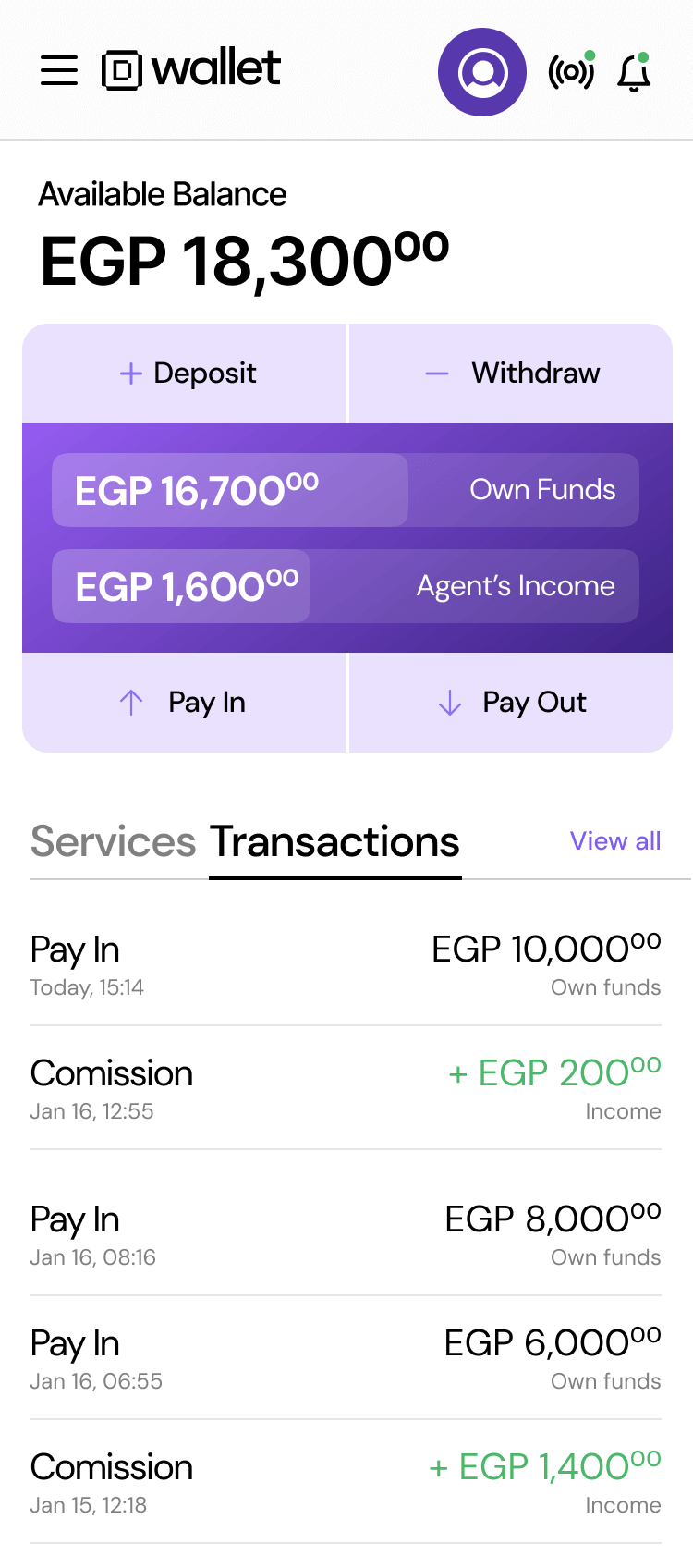
Task: Click the live broadcast signal icon
Action: click(570, 70)
